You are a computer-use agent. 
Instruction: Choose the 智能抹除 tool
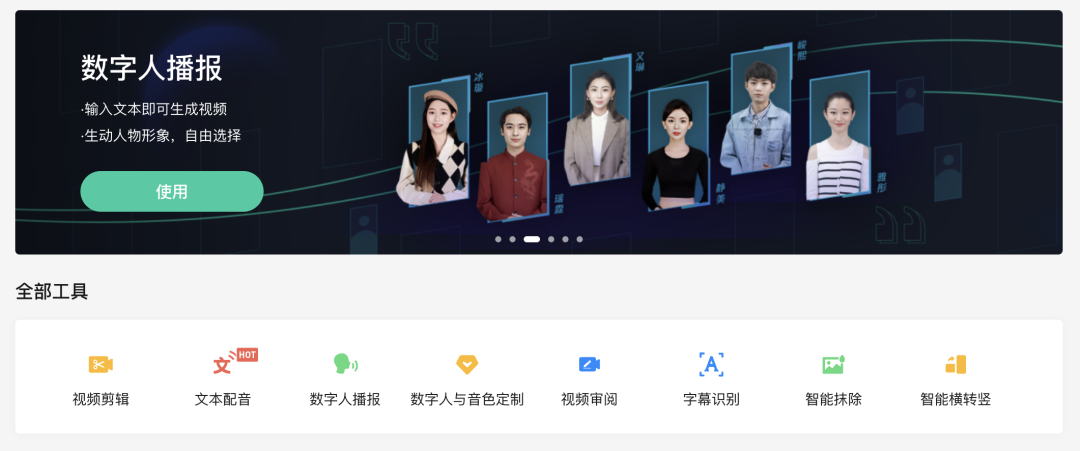(x=833, y=378)
